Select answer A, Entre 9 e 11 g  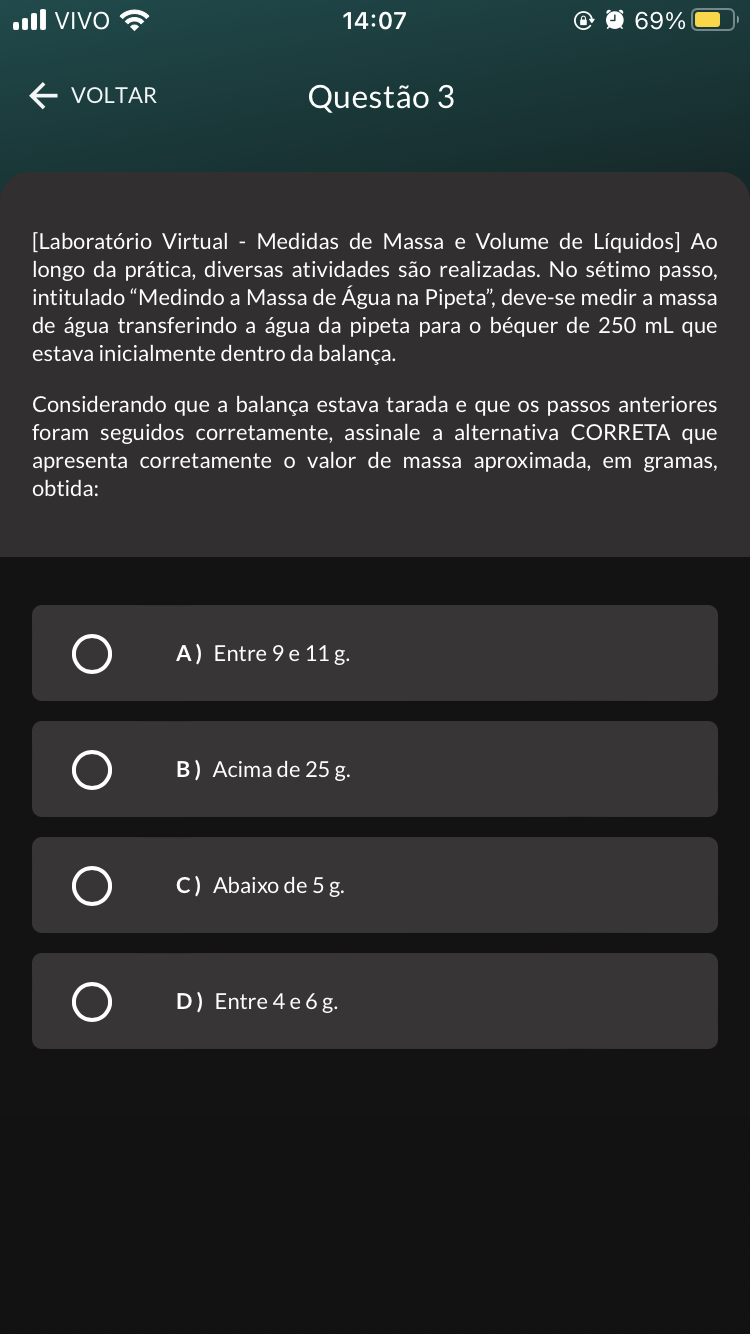[x=92, y=654]
